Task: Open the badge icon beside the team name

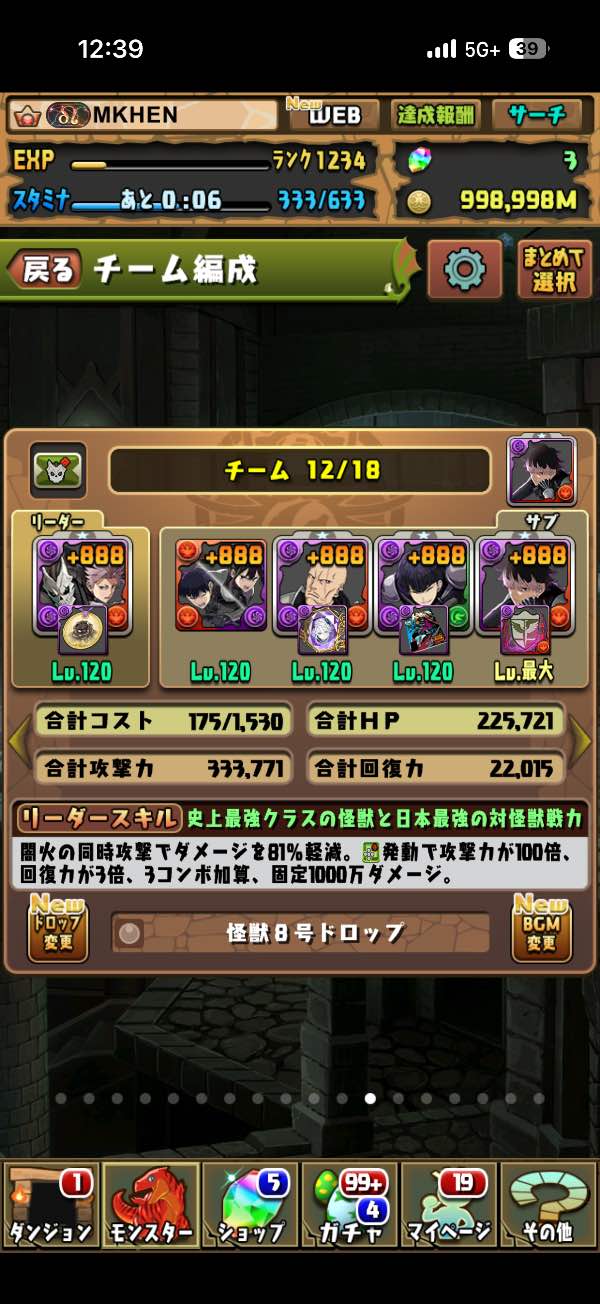Action: [x=57, y=470]
